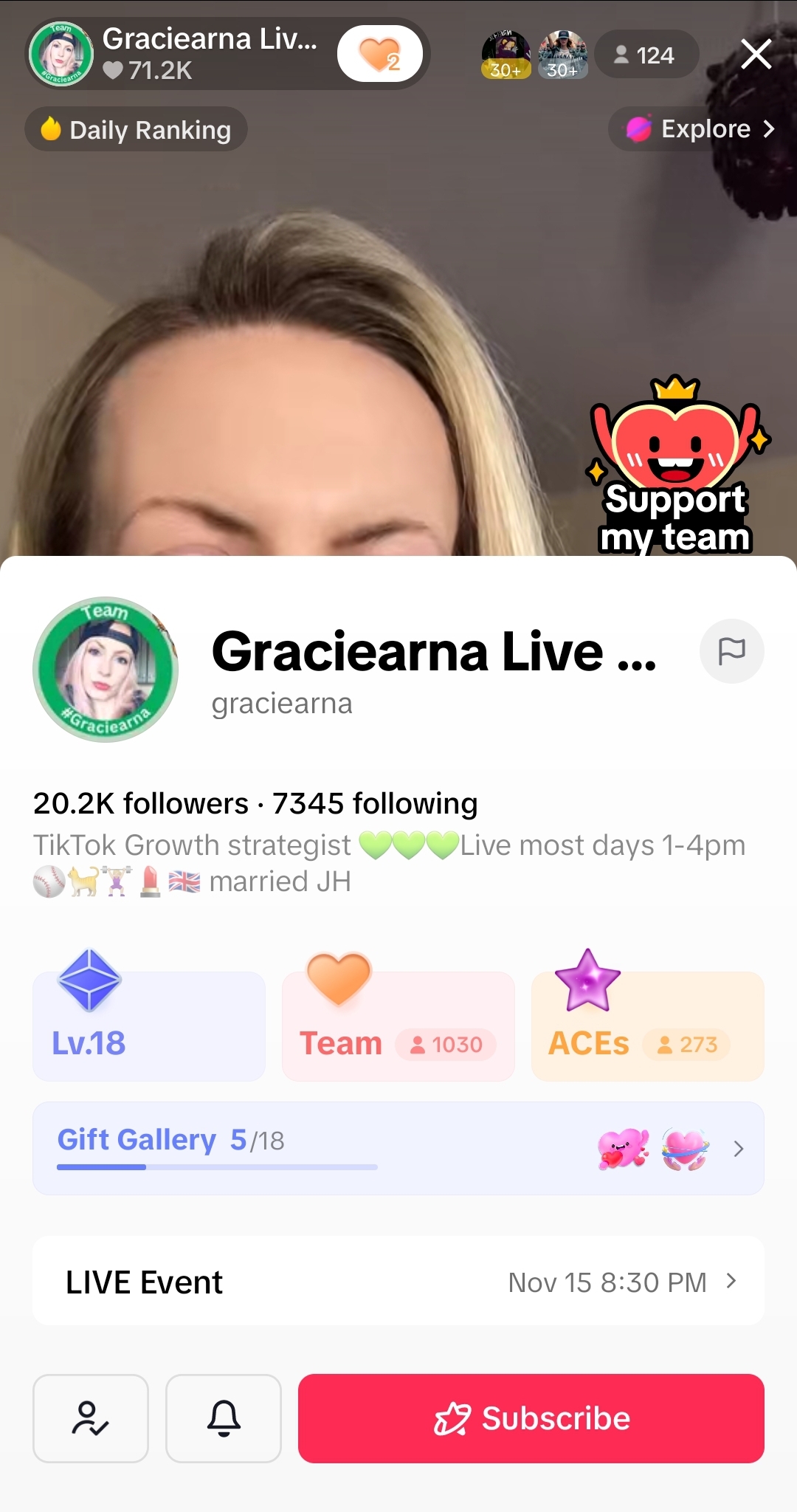797x1512 pixels.
Task: Tap the following status person icon
Action: pos(91,1418)
